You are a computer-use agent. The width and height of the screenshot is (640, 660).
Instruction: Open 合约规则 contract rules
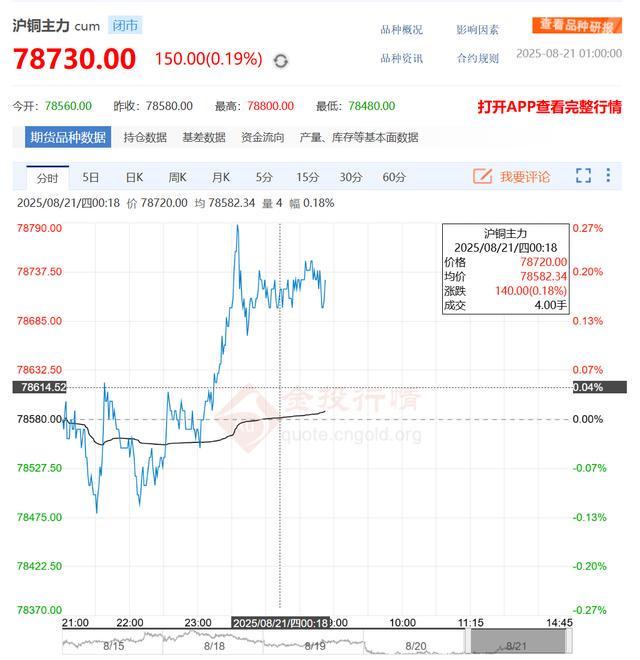pyautogui.click(x=477, y=58)
